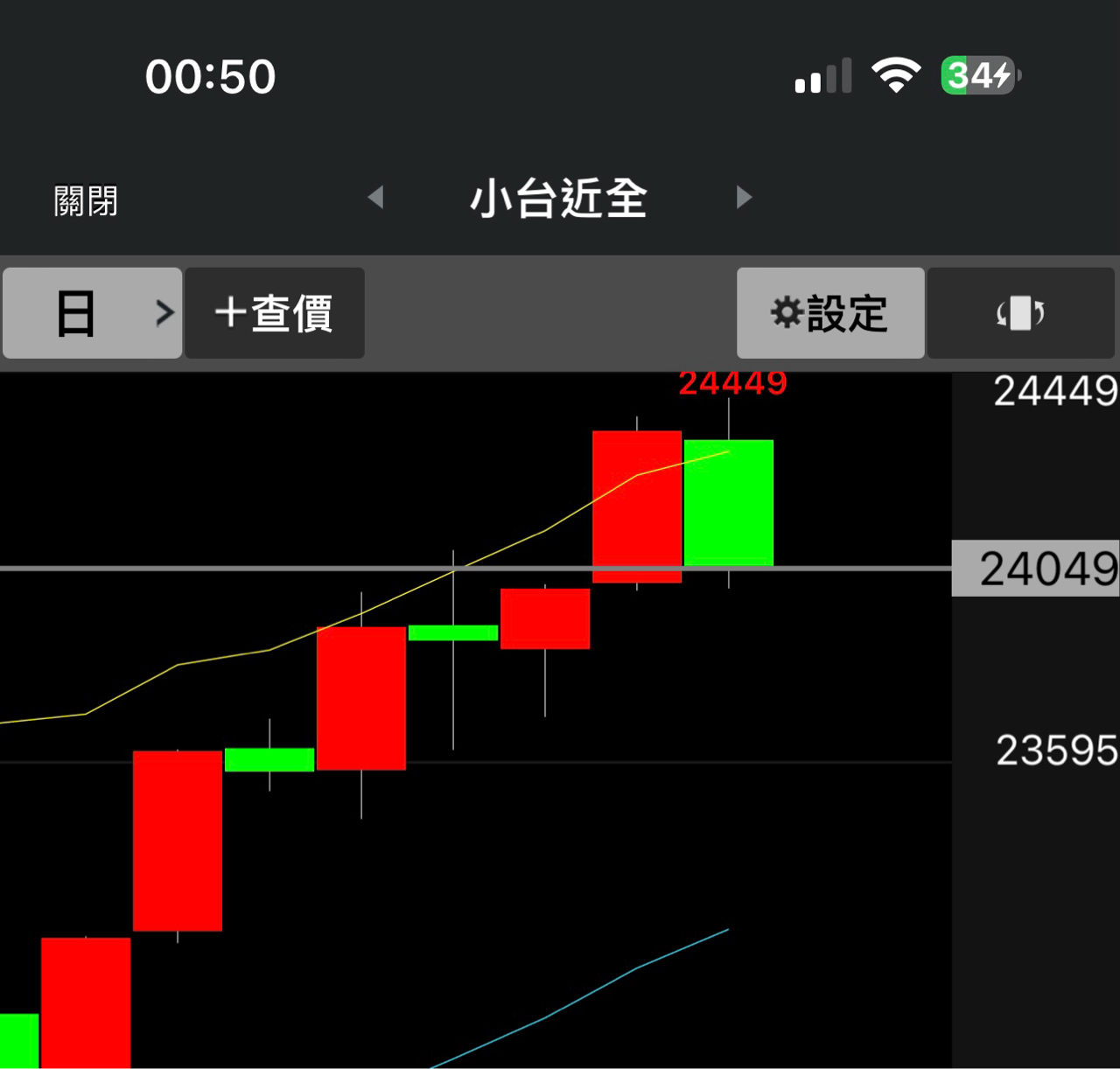Image resolution: width=1120 pixels, height=1069 pixels.
Task: Open chart 設定 settings
Action: pyautogui.click(x=830, y=313)
